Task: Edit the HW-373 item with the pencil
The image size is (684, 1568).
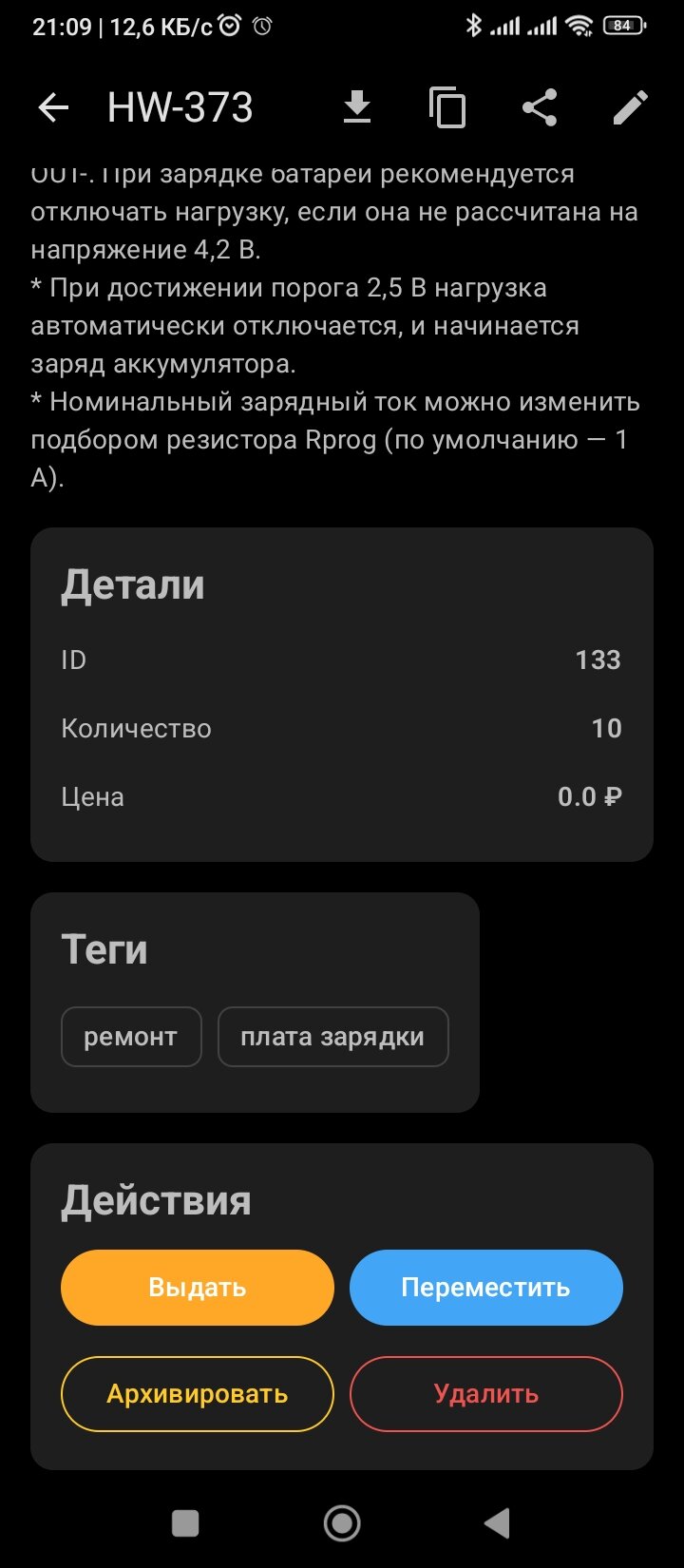Action: [x=630, y=107]
